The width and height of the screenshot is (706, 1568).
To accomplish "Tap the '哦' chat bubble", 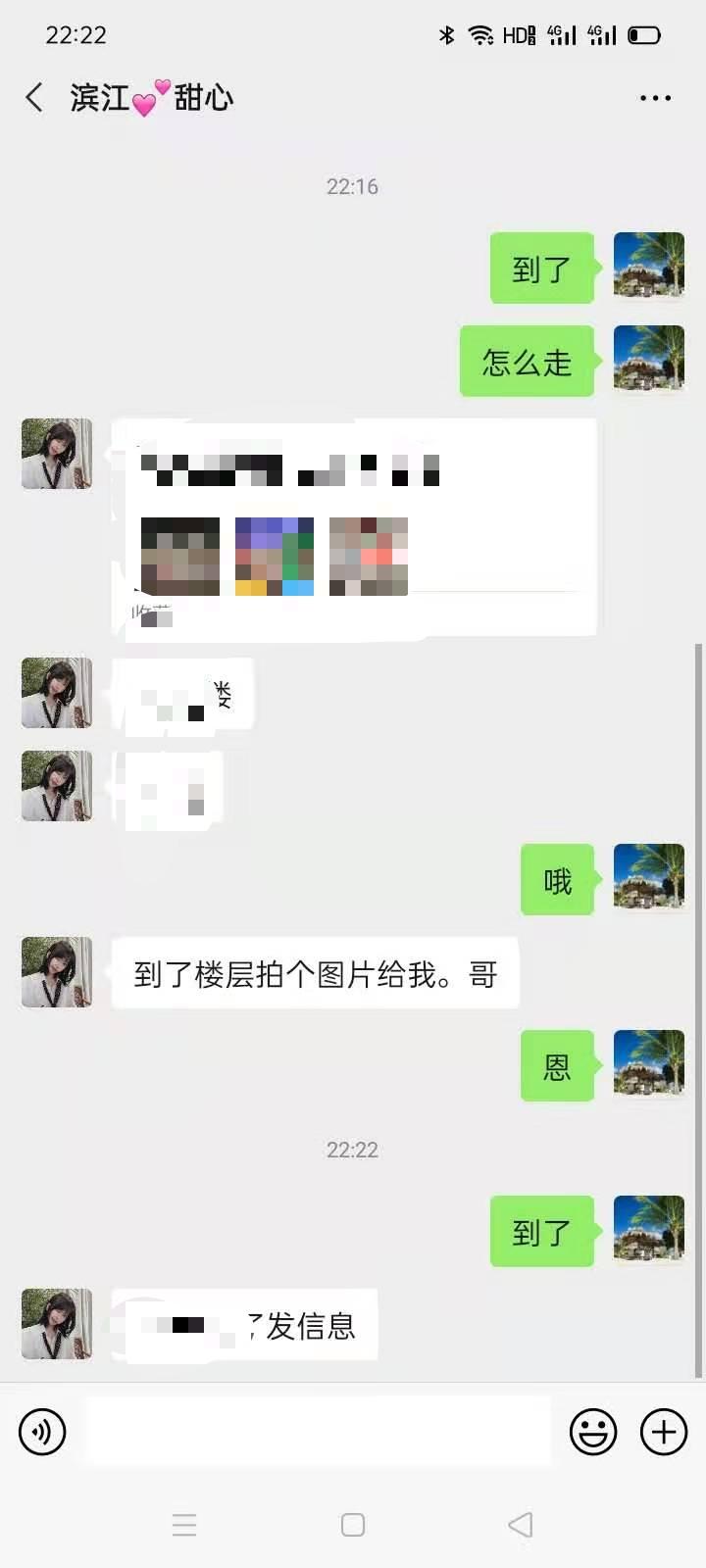I will tap(557, 879).
